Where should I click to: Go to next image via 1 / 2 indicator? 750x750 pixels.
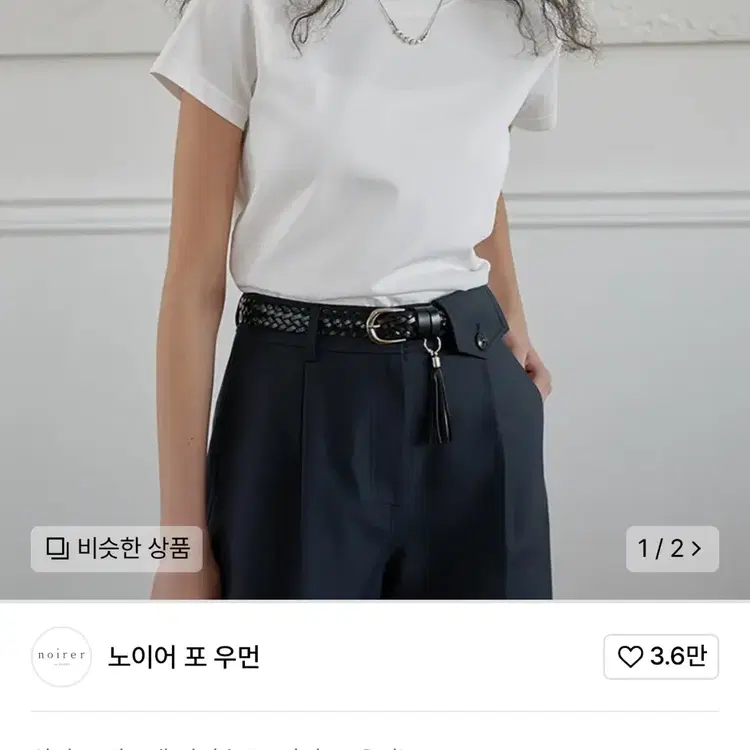tap(672, 548)
